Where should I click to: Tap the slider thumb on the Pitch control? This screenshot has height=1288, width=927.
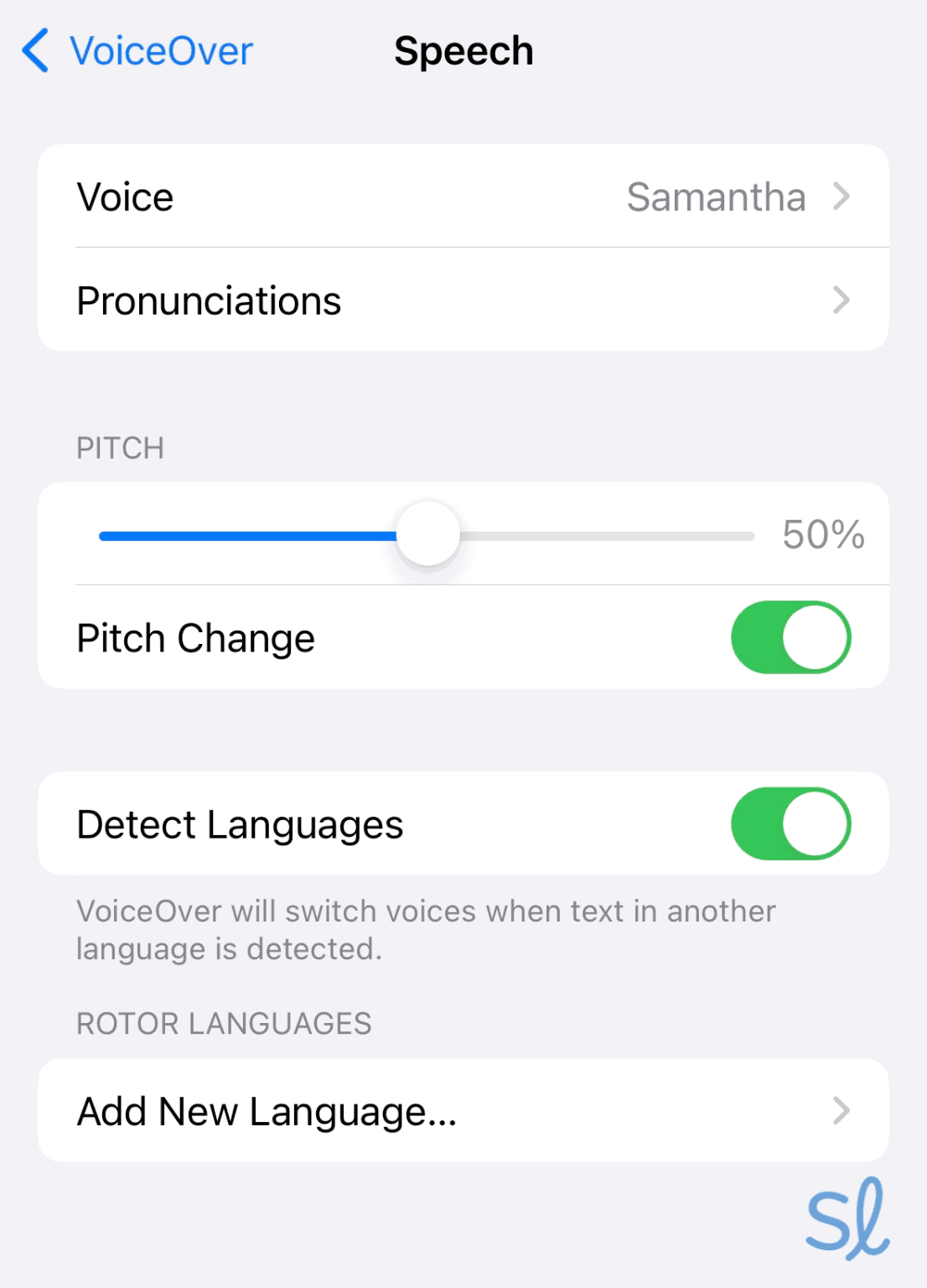point(427,535)
